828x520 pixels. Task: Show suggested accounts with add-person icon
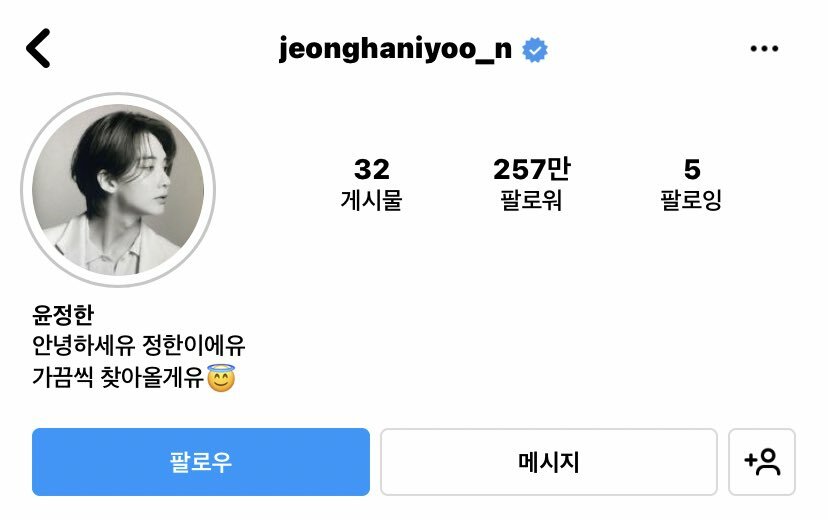click(762, 462)
